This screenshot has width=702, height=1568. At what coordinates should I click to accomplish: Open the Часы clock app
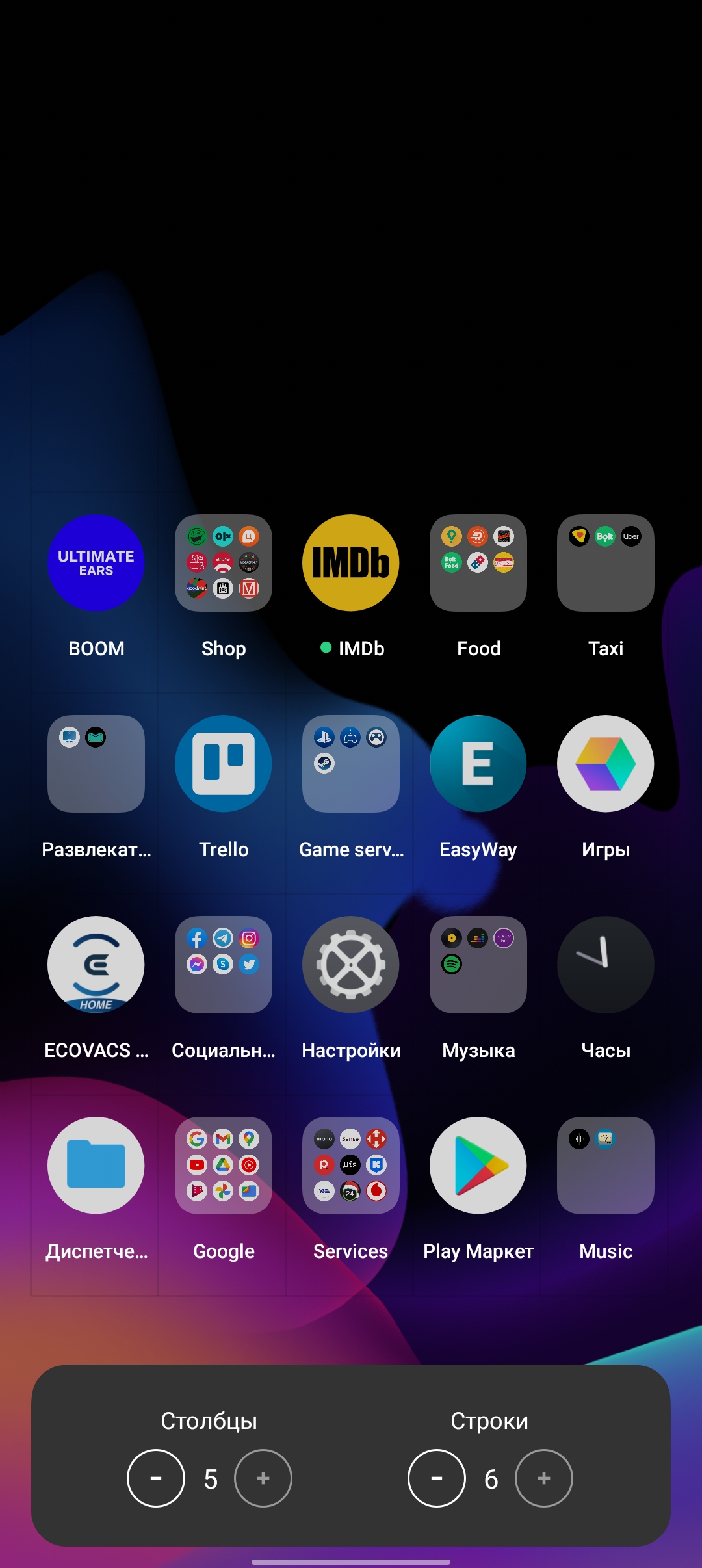pyautogui.click(x=606, y=965)
